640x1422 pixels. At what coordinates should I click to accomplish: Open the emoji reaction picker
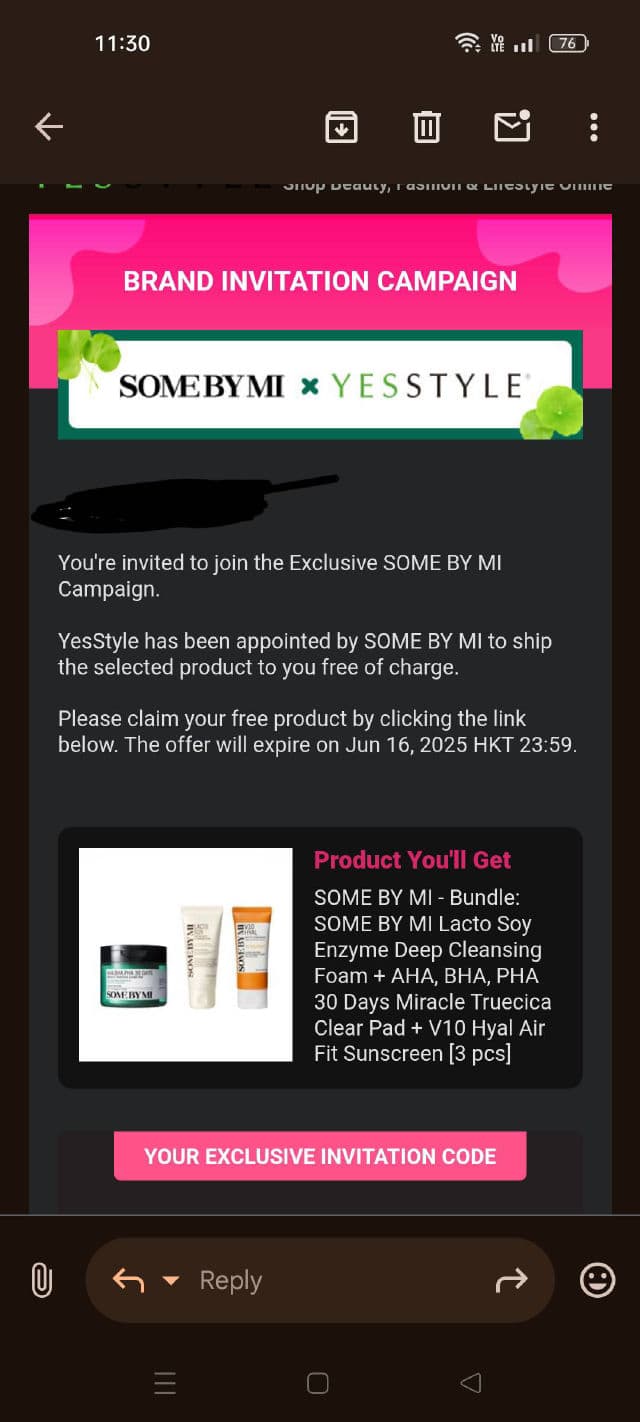coord(597,1280)
